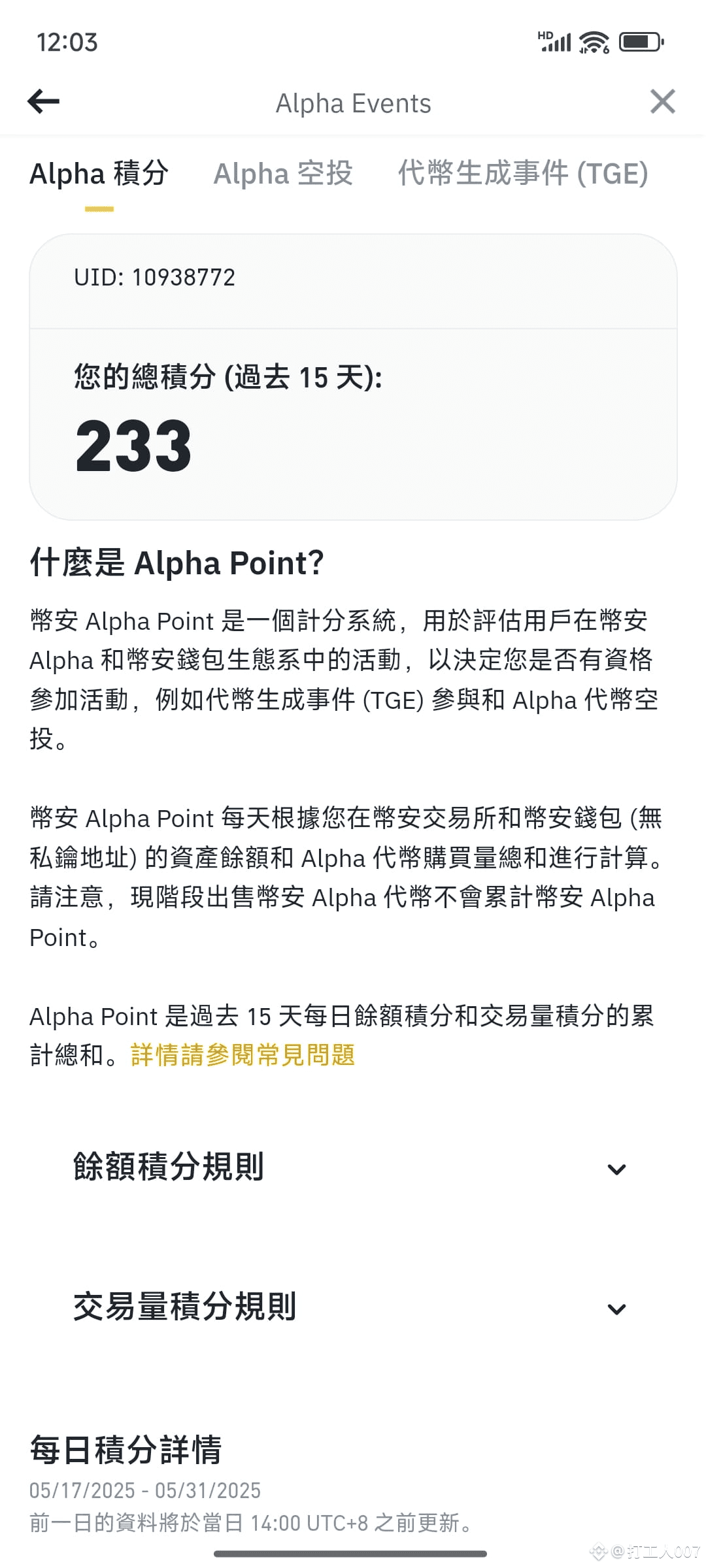Open the 代幣生成事件 (TGE) tab
706x1568 pixels.
coord(523,174)
